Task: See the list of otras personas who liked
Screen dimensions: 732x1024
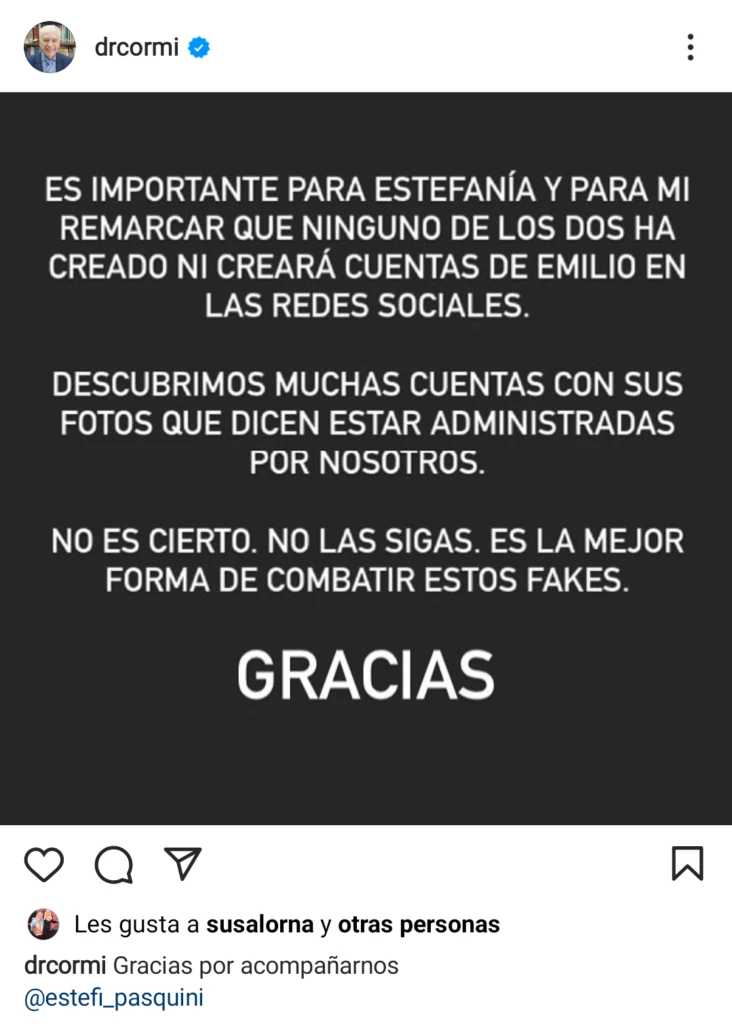Action: pyautogui.click(x=418, y=925)
